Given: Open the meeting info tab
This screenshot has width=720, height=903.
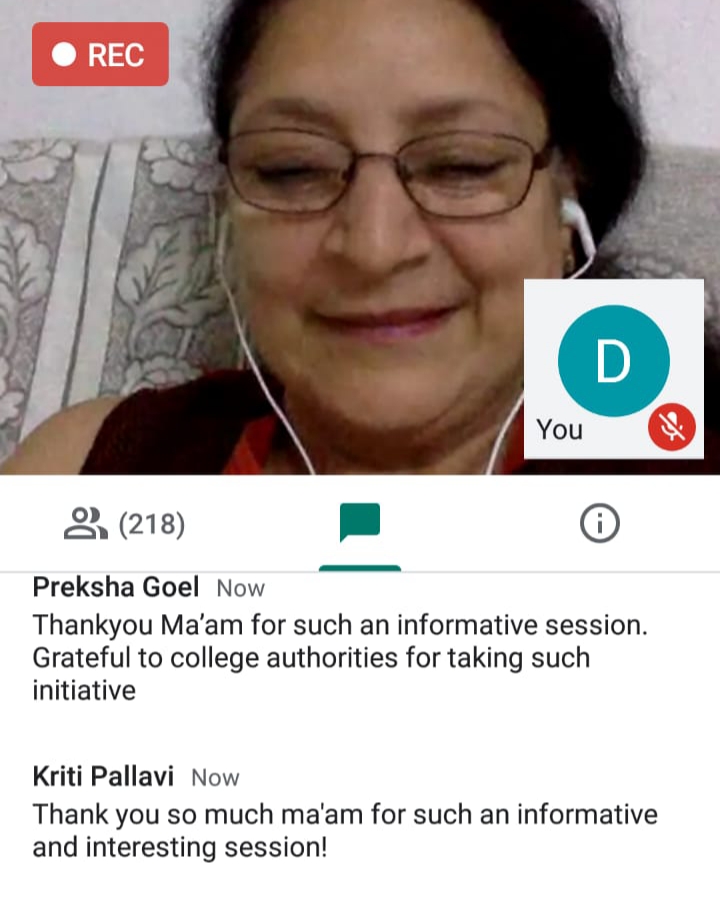Looking at the screenshot, I should [x=600, y=523].
